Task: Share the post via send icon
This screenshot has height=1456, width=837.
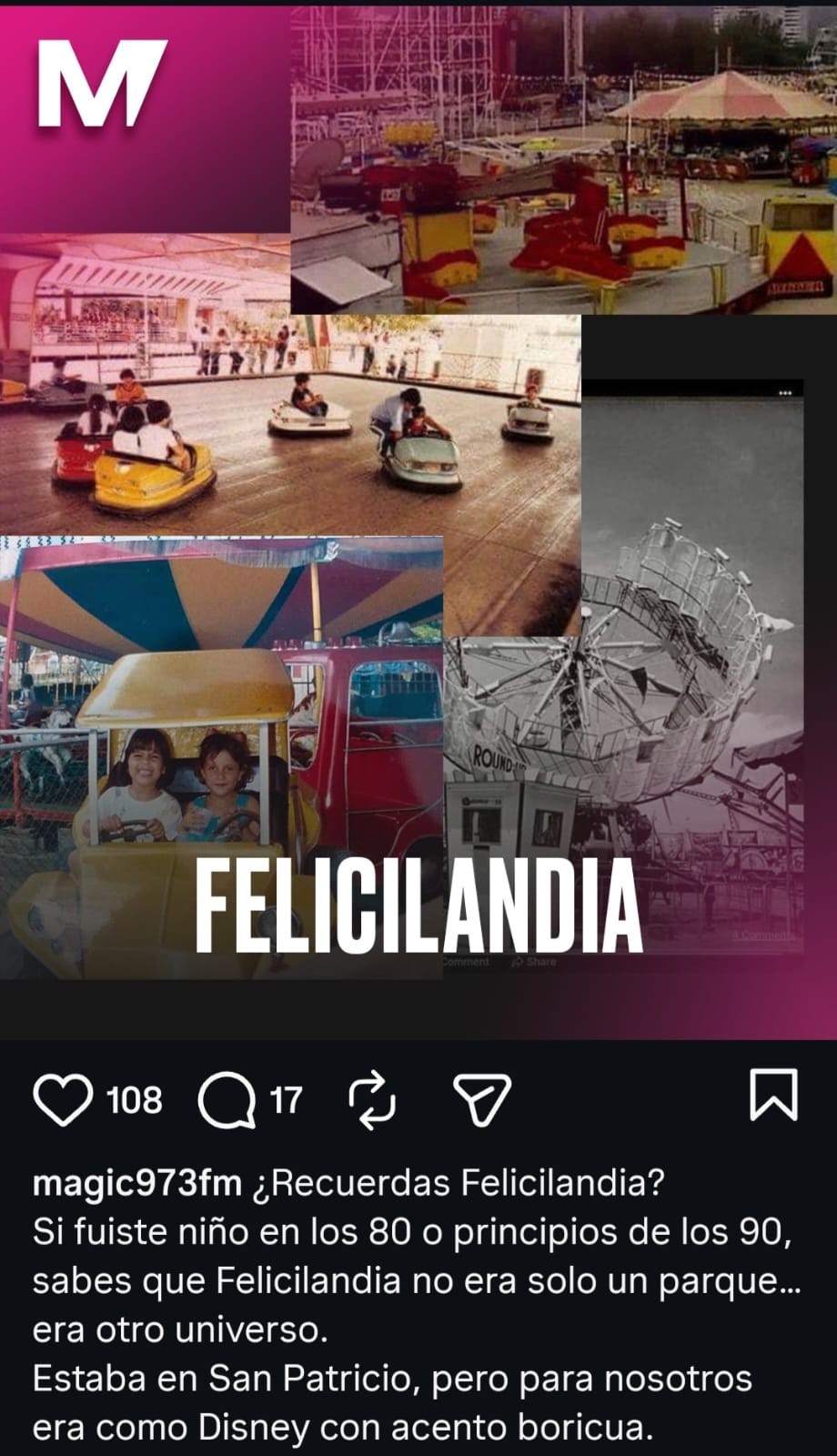Action: pyautogui.click(x=481, y=1099)
